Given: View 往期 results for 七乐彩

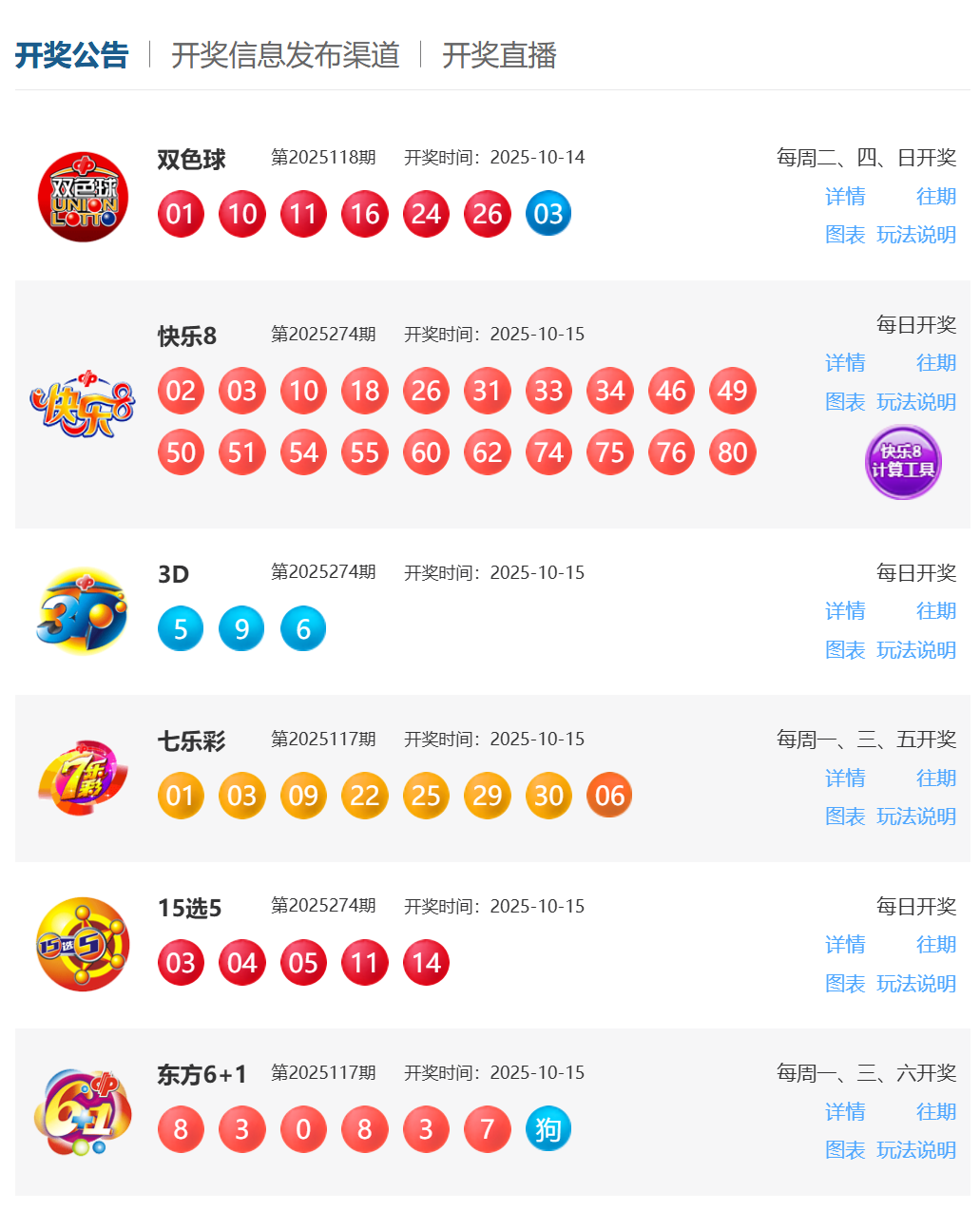Looking at the screenshot, I should click(935, 778).
